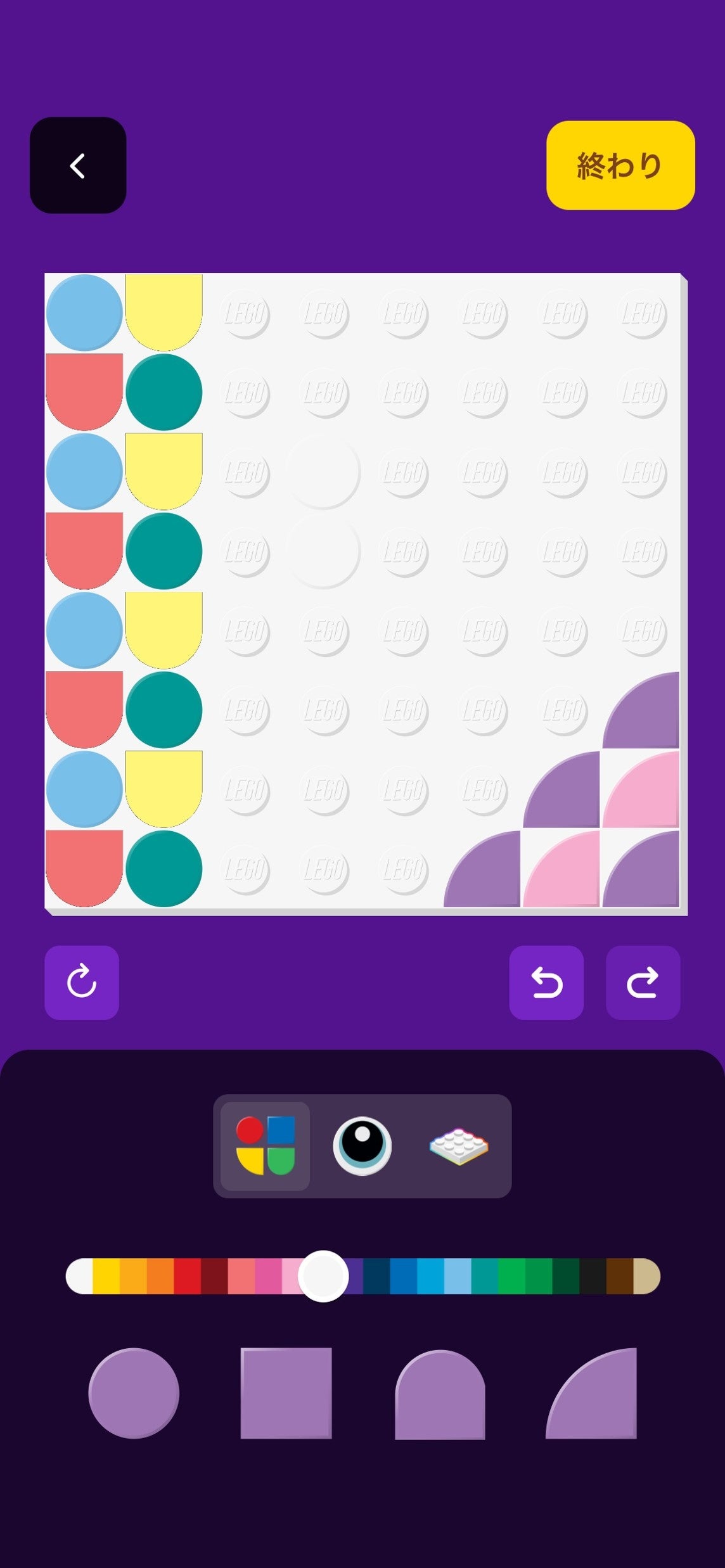This screenshot has width=725, height=1568.
Task: Switch to the eye decorations tab
Action: click(x=362, y=1146)
